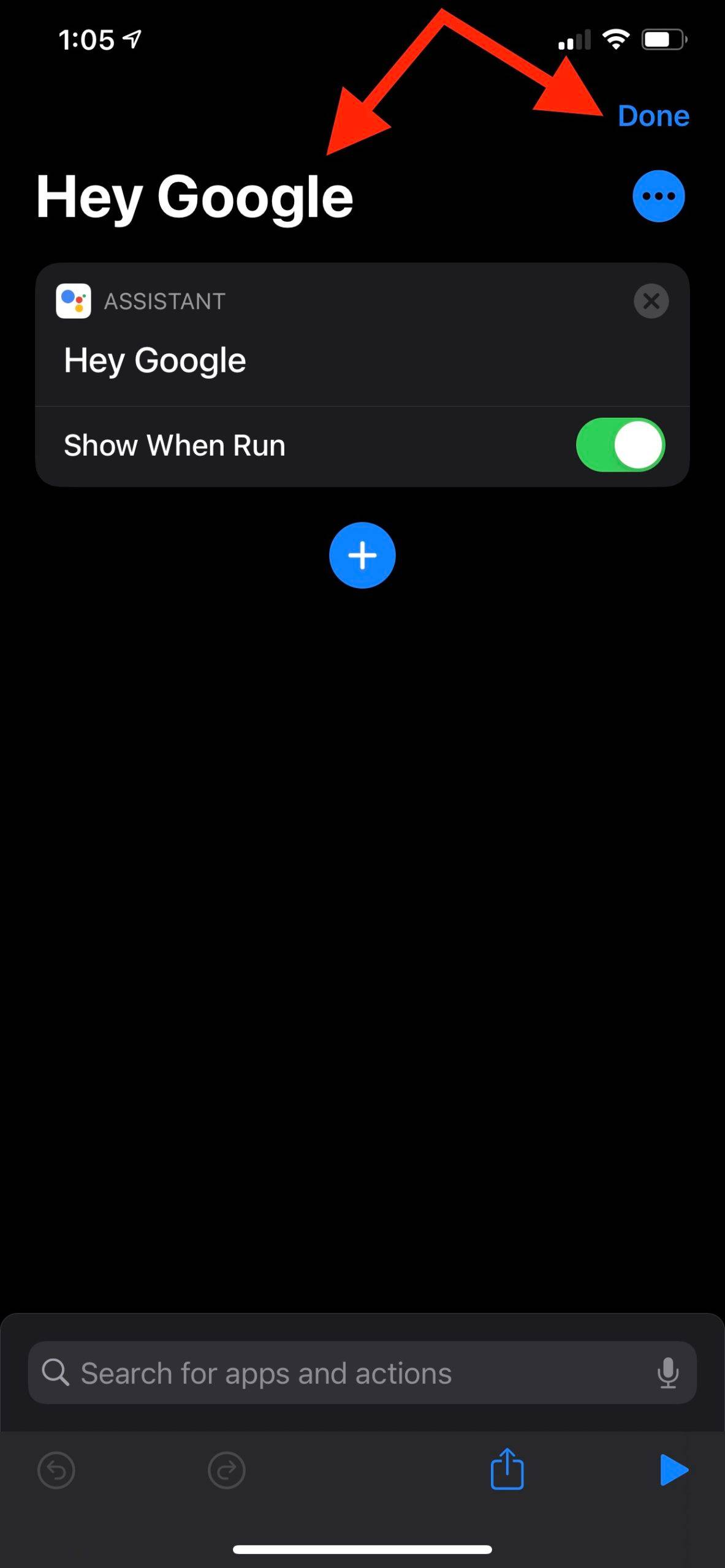Run the shortcut with the play button
725x1568 pixels.
674,1470
